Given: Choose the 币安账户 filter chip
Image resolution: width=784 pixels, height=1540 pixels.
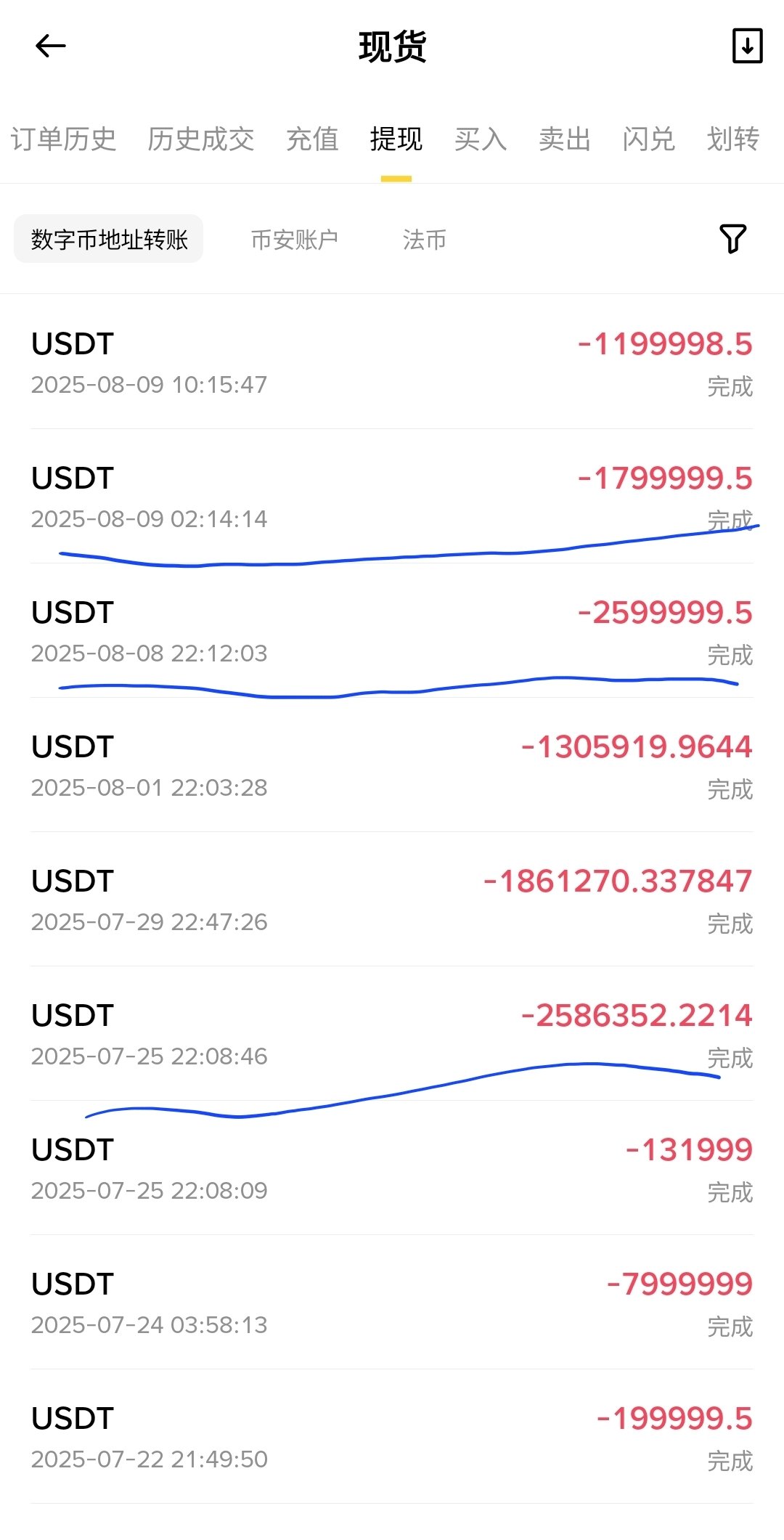Looking at the screenshot, I should 294,239.
